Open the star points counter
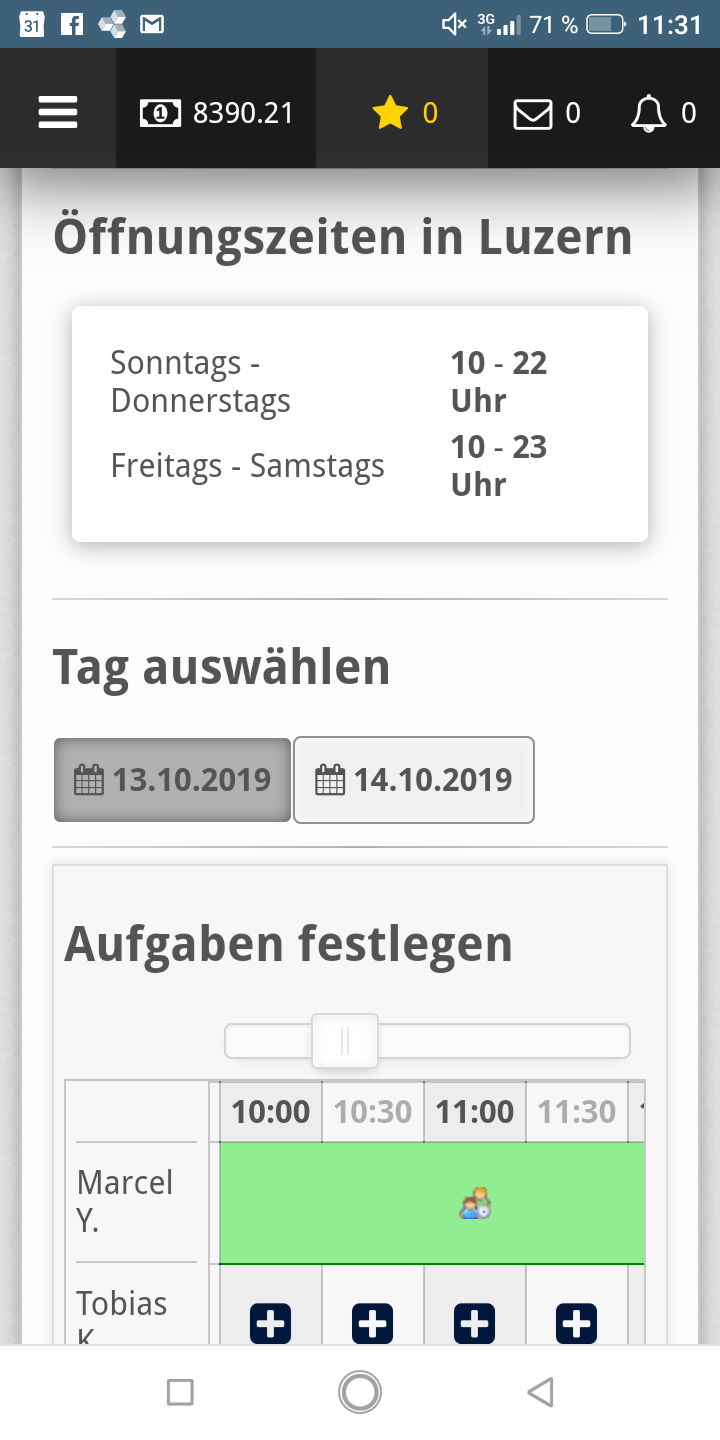Image resolution: width=720 pixels, height=1440 pixels. tap(404, 113)
